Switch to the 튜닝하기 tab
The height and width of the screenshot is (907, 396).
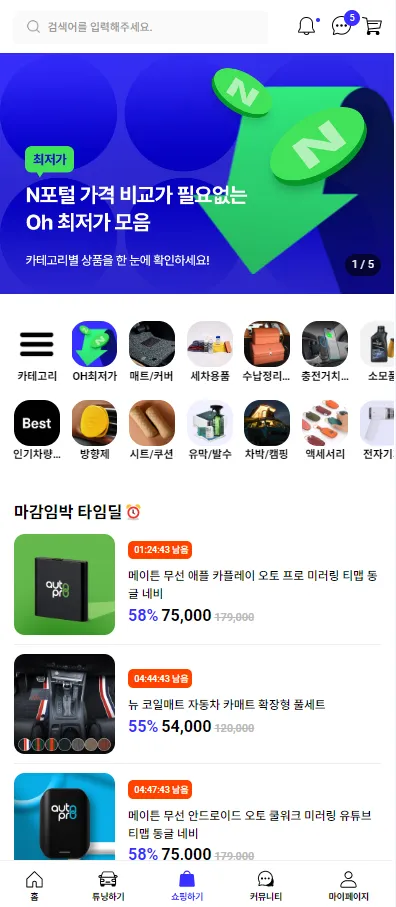(x=108, y=885)
